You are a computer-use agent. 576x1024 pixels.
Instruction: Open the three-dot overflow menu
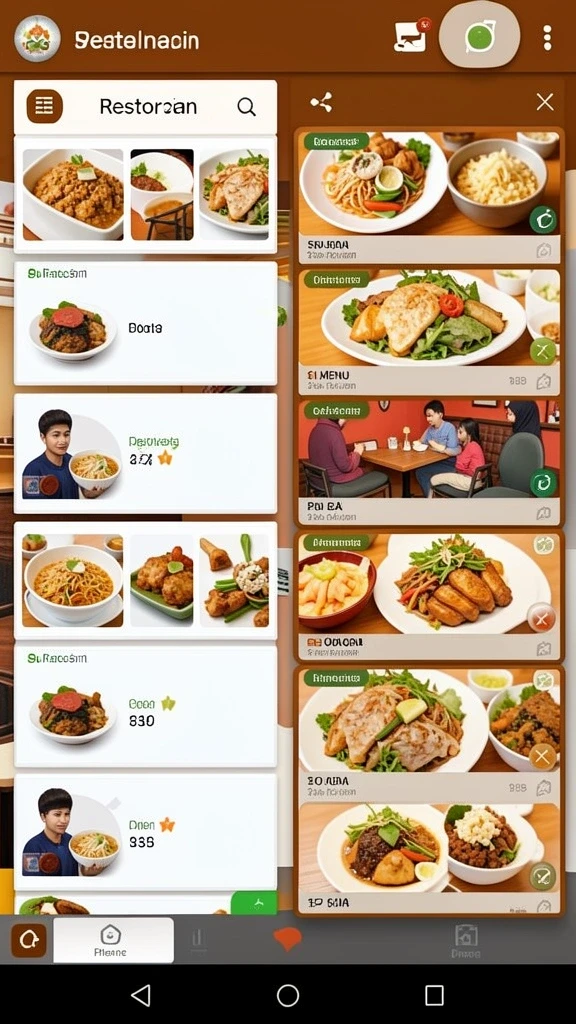pyautogui.click(x=547, y=39)
